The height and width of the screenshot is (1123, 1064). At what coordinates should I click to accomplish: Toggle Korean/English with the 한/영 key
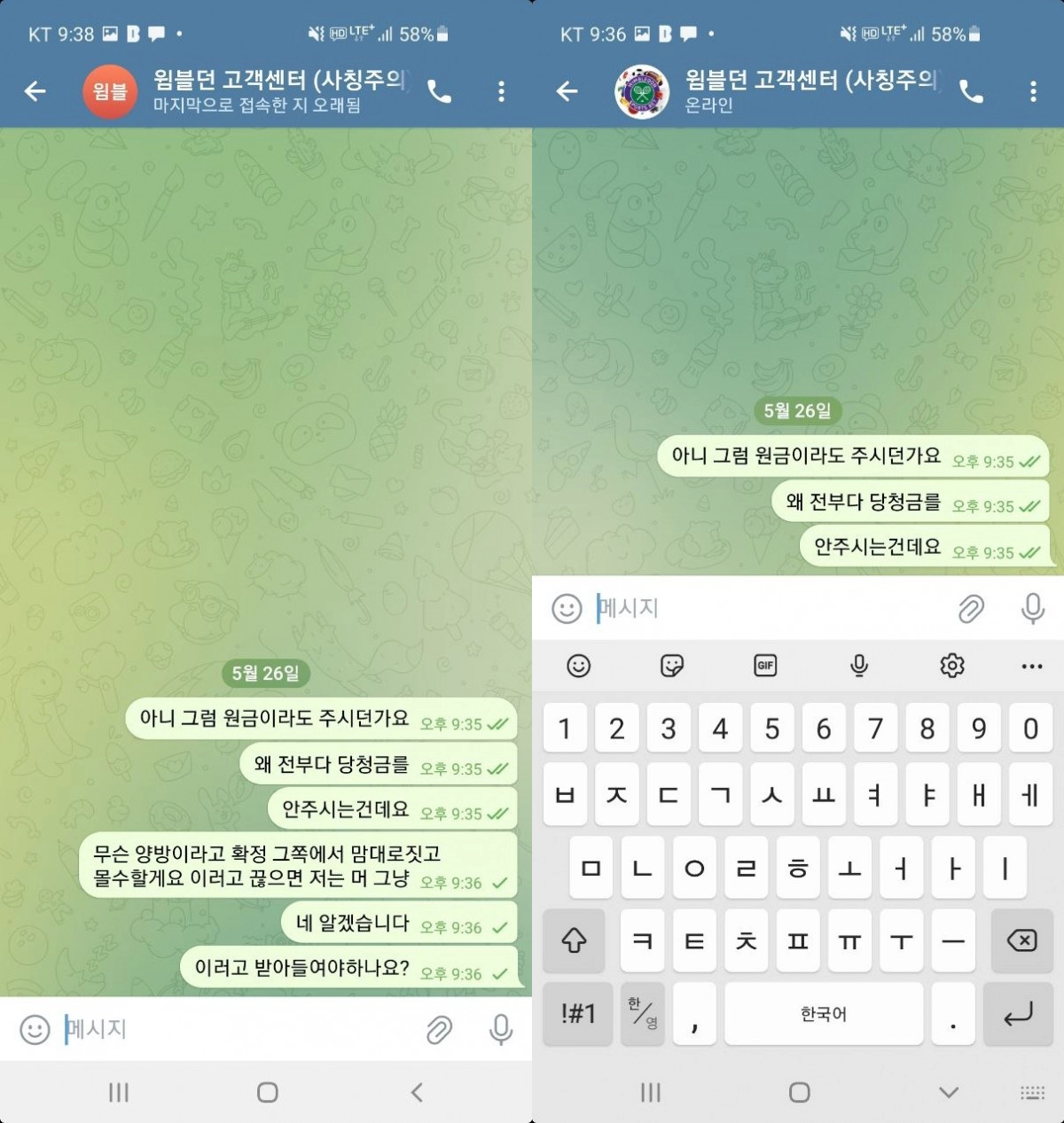(643, 1013)
